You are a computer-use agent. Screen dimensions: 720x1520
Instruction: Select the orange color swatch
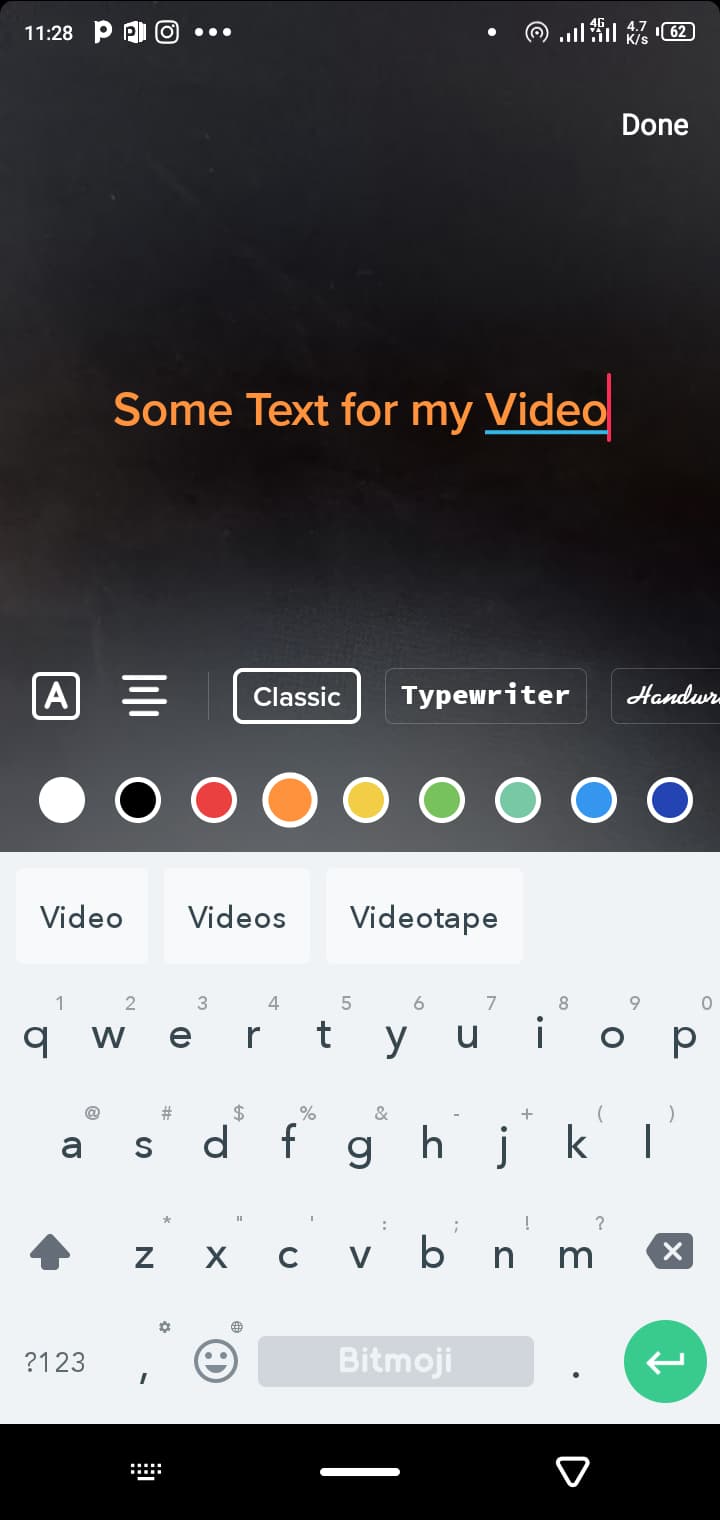[290, 800]
